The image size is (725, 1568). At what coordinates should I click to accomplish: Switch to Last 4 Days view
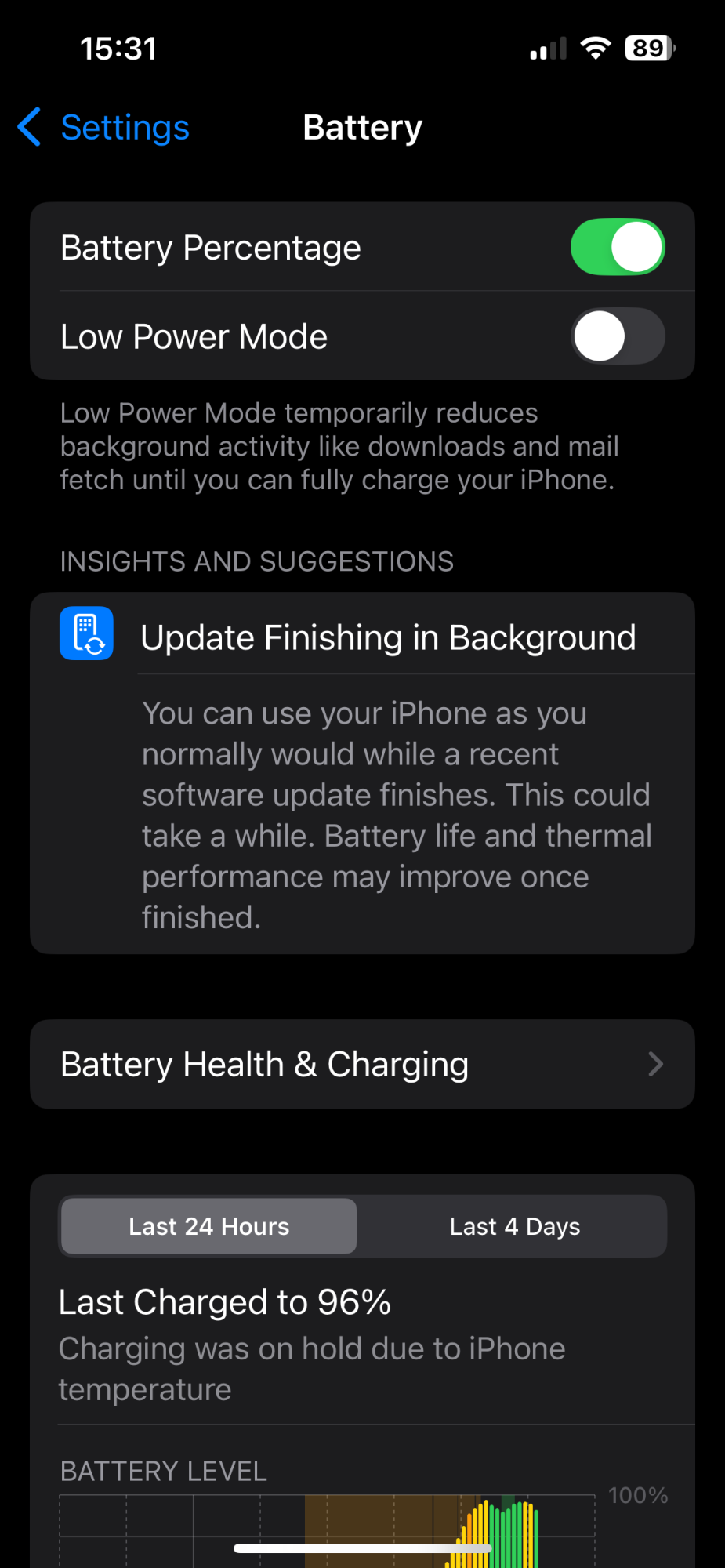pos(514,1226)
